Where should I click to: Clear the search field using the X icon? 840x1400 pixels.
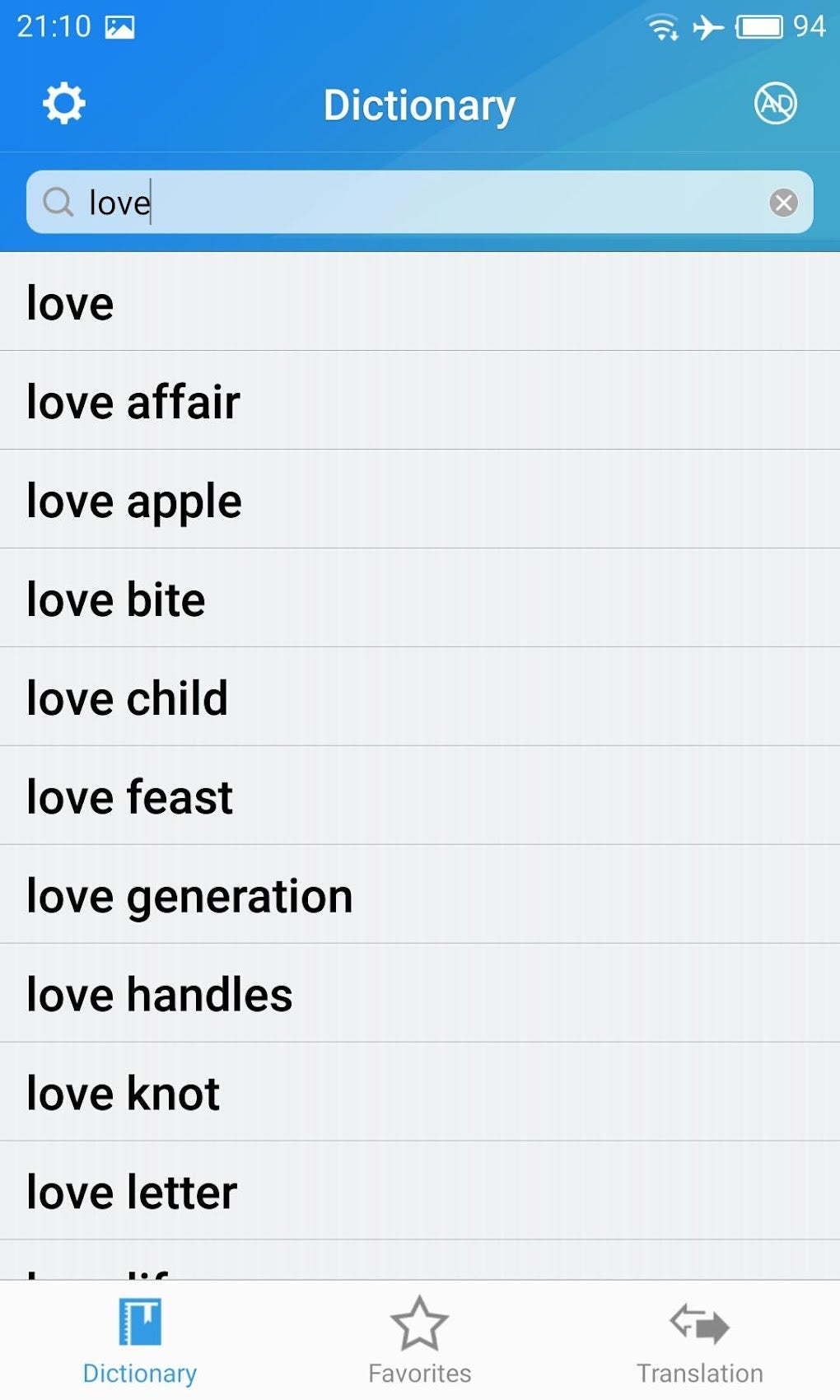pyautogui.click(x=783, y=202)
